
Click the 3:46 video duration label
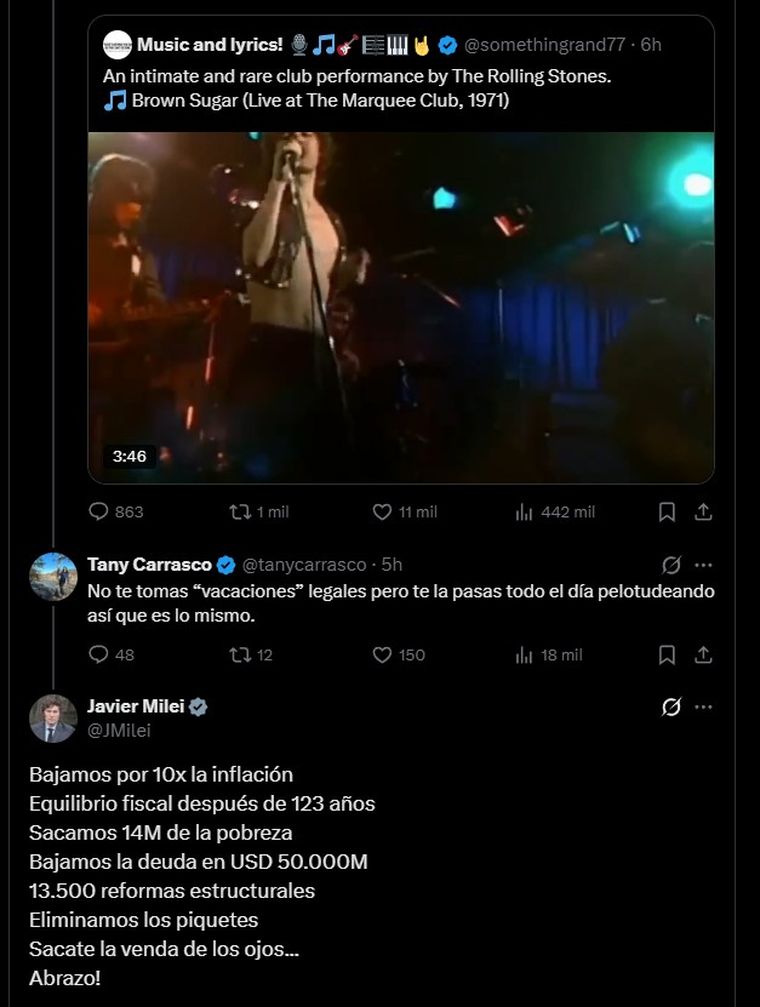(131, 456)
